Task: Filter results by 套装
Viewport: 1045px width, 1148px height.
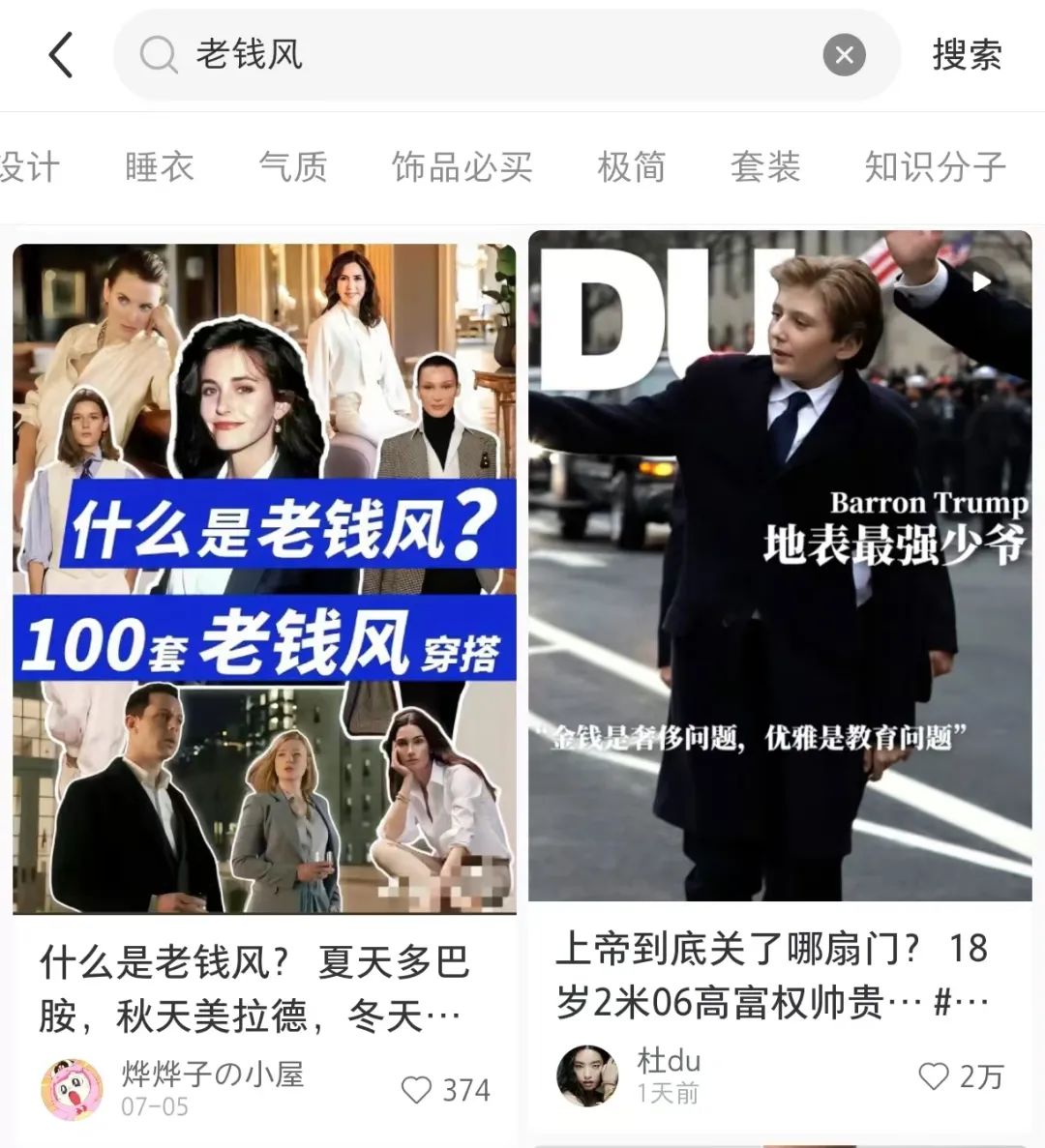Action: pos(764,167)
